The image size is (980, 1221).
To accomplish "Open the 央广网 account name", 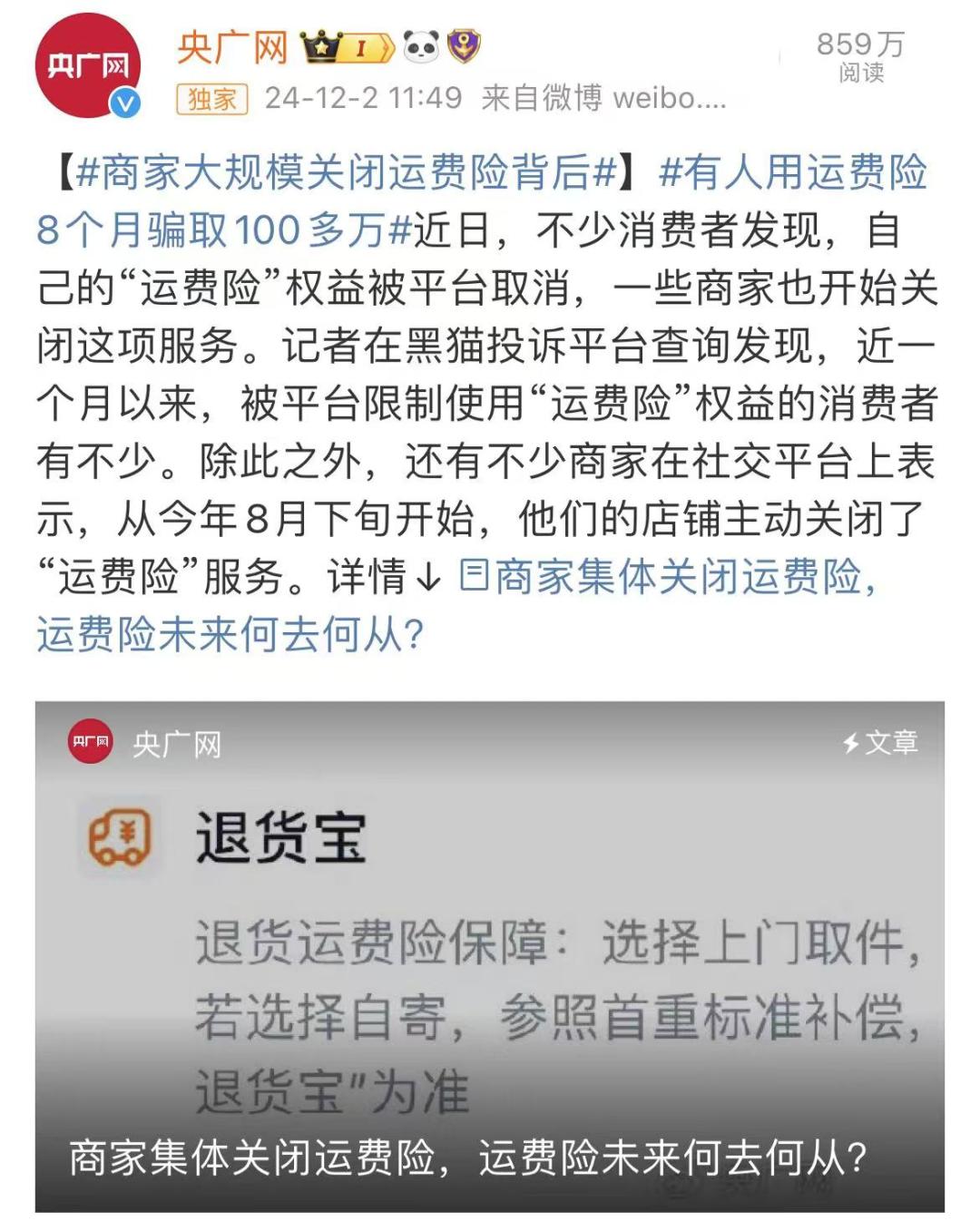I will coord(232,47).
